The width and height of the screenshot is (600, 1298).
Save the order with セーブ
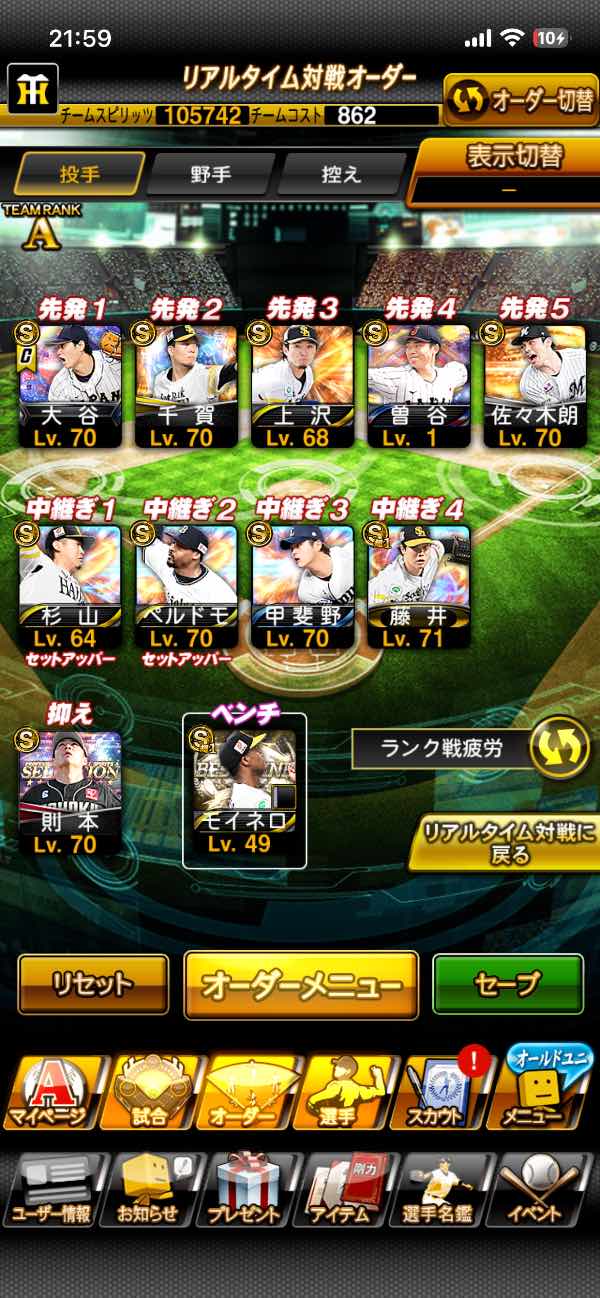(508, 984)
